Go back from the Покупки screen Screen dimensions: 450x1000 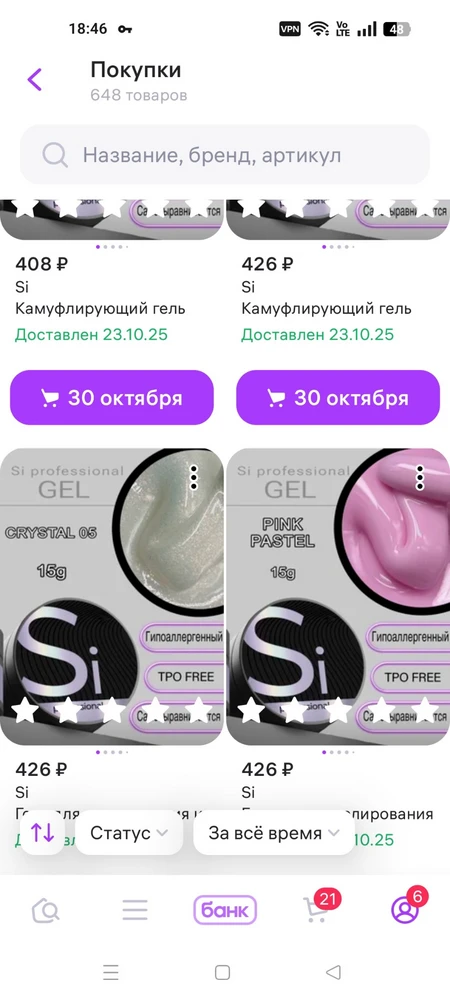pos(34,80)
